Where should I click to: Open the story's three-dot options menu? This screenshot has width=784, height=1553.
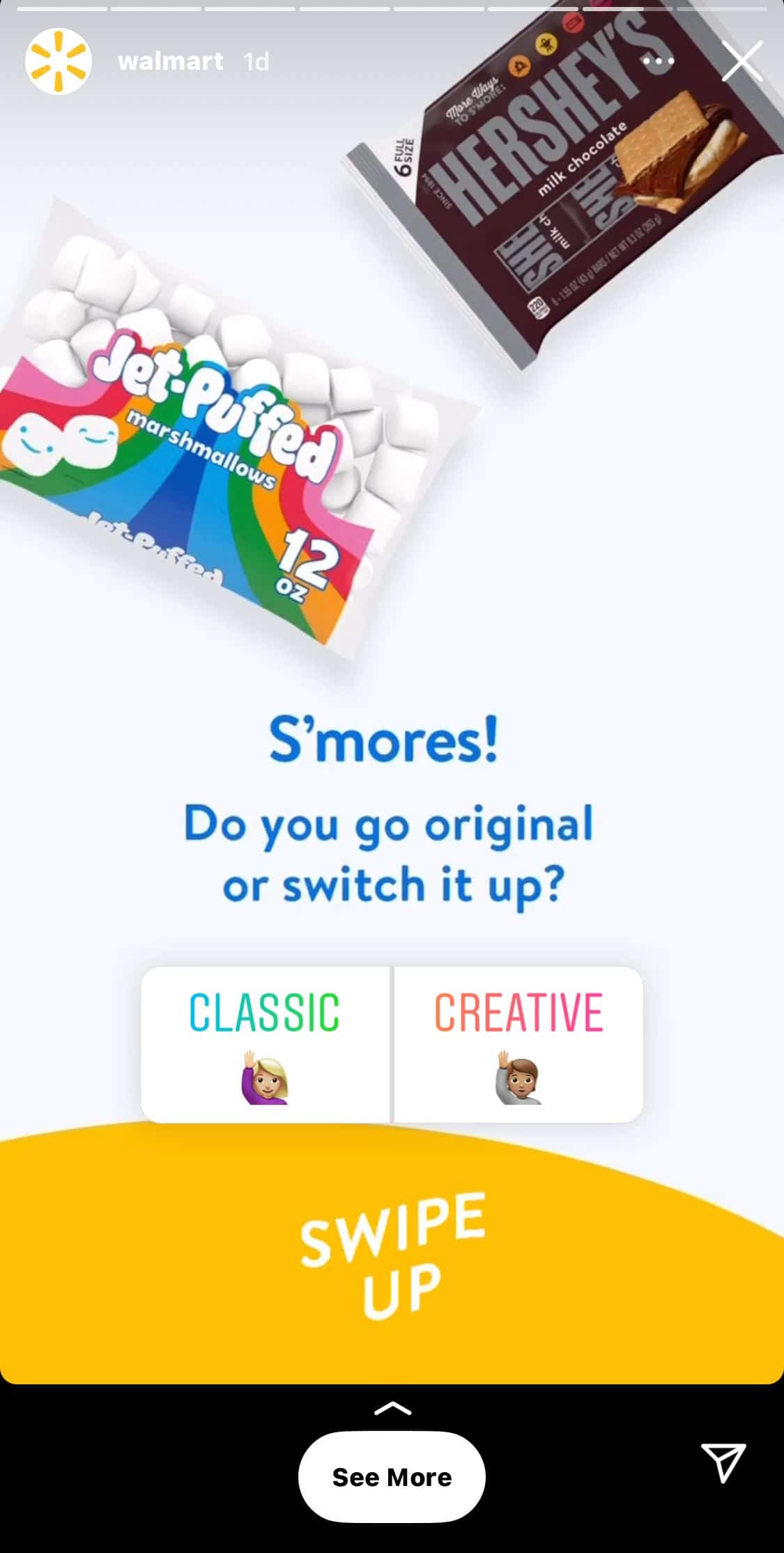click(x=658, y=61)
